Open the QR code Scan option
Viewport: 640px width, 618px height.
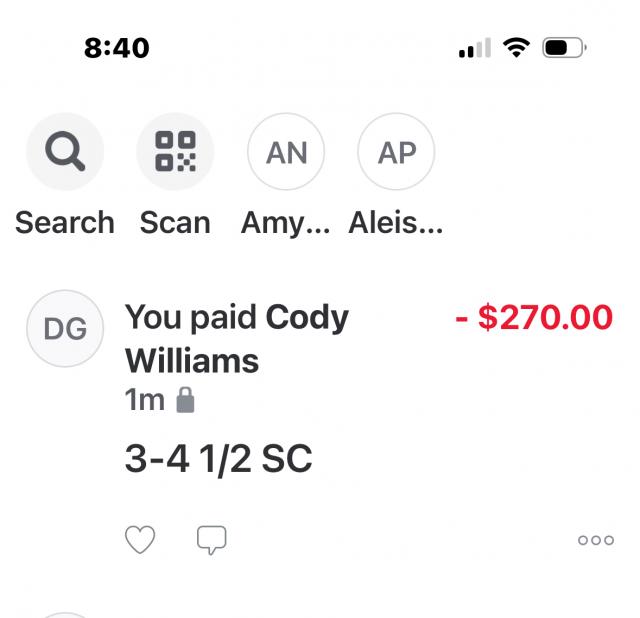click(x=175, y=153)
